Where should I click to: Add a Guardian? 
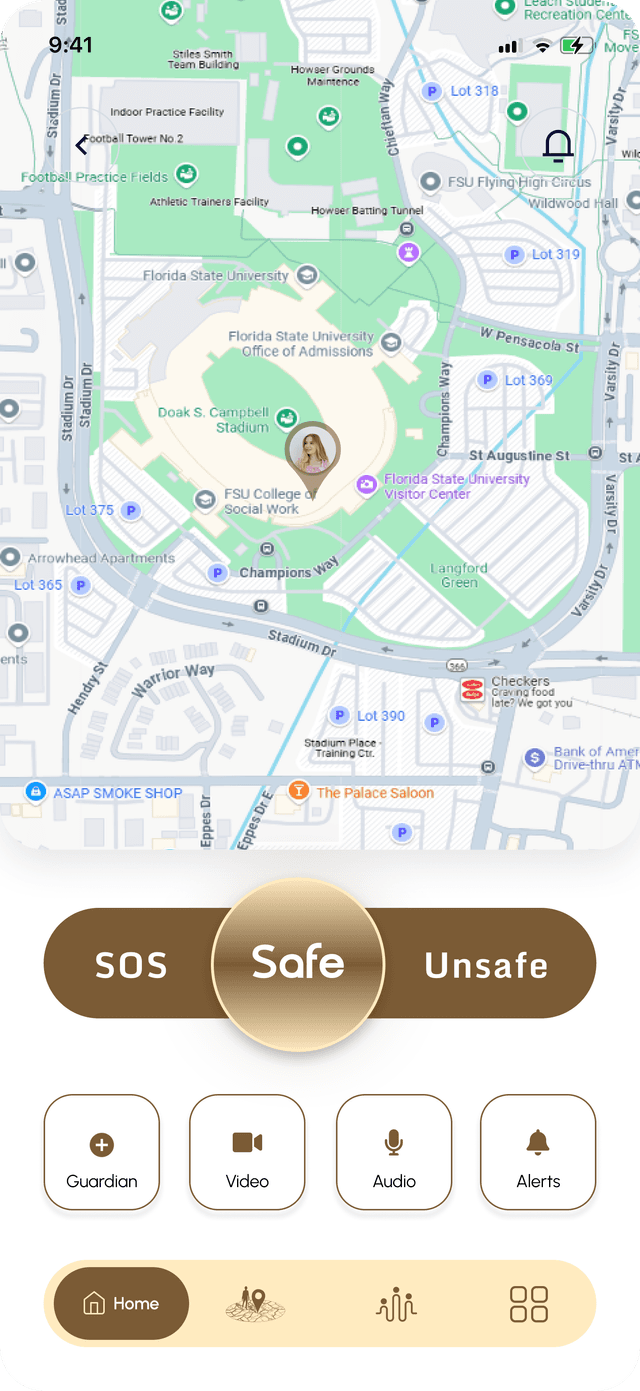[x=102, y=1152]
